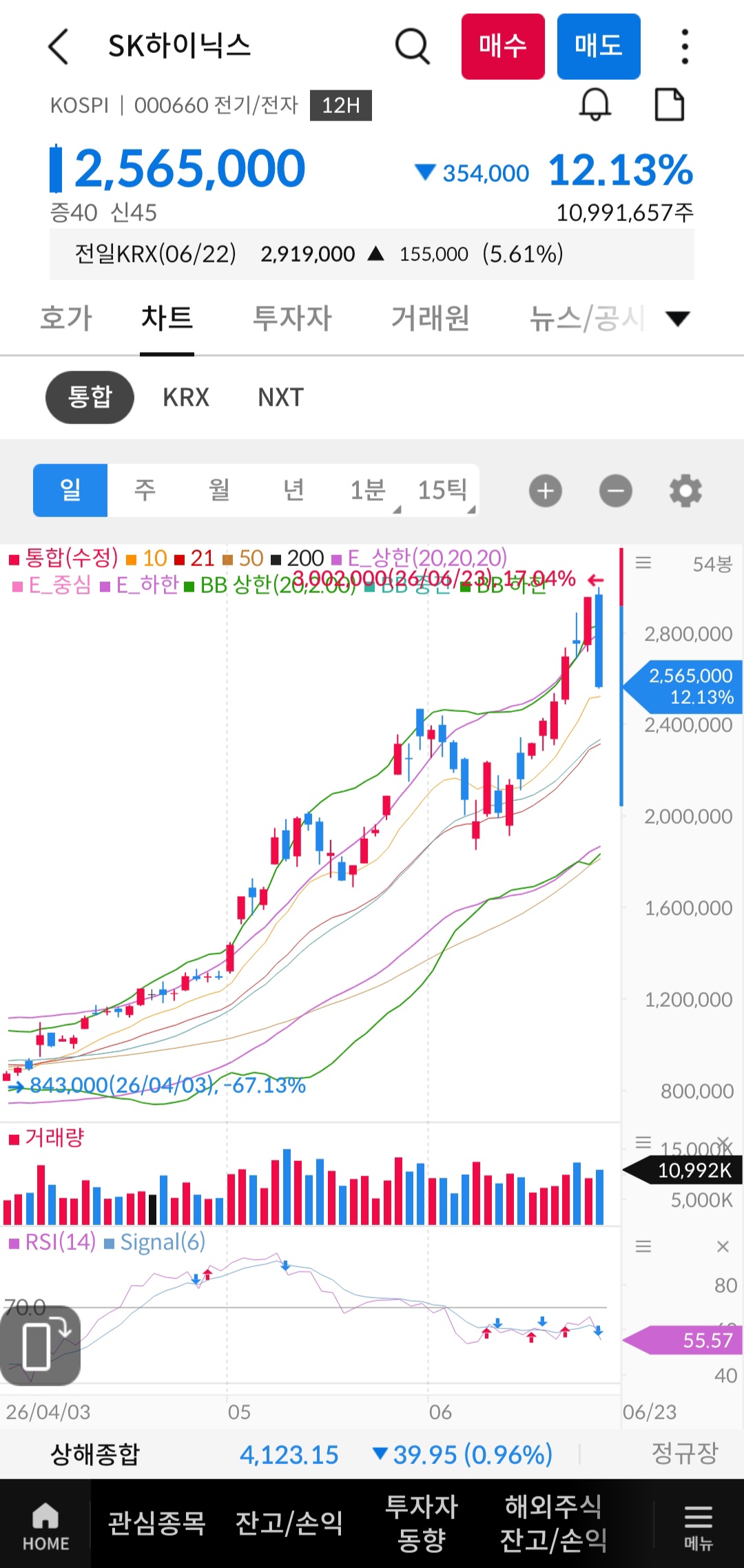Viewport: 744px width, 1568px height.
Task: Tap the red 매수 buy button
Action: click(x=503, y=46)
